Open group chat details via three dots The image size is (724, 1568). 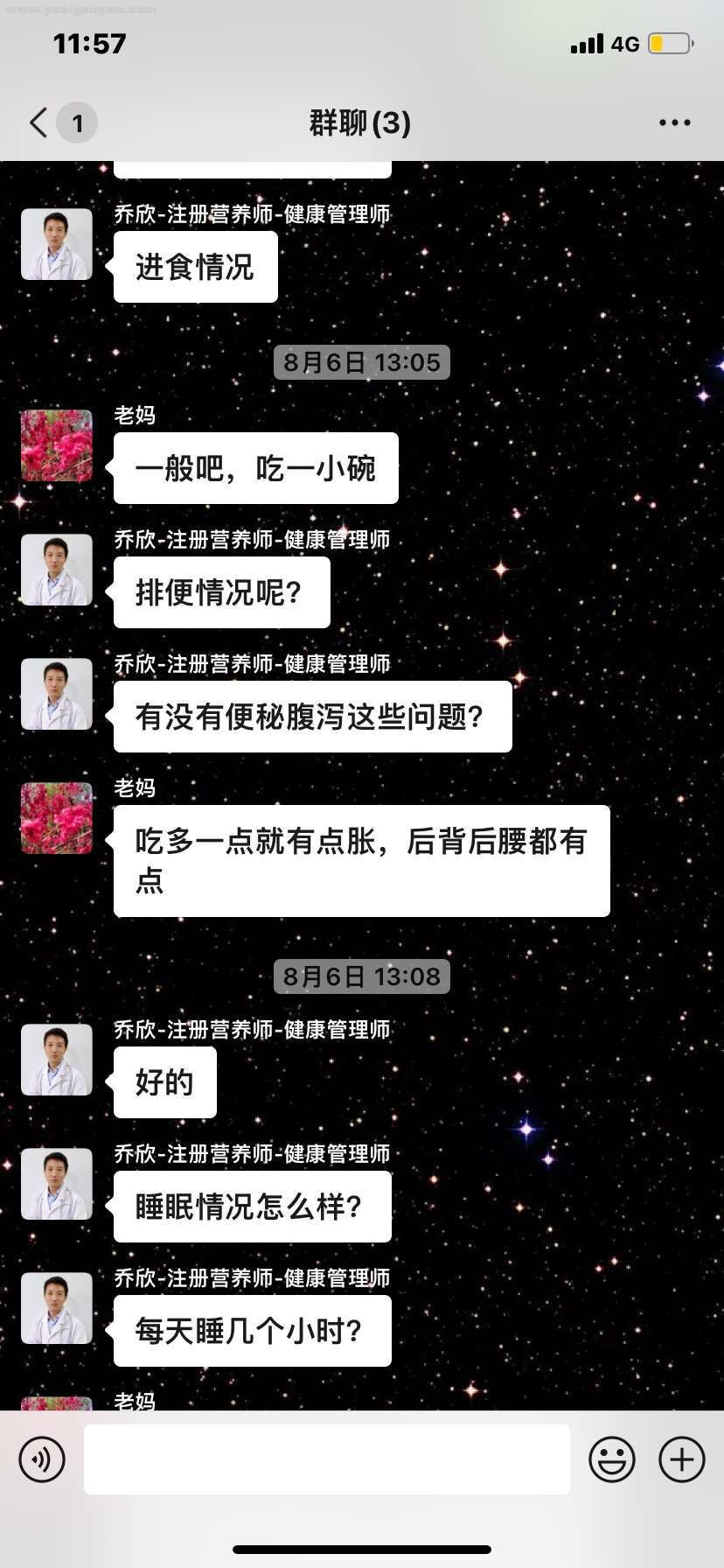point(674,122)
